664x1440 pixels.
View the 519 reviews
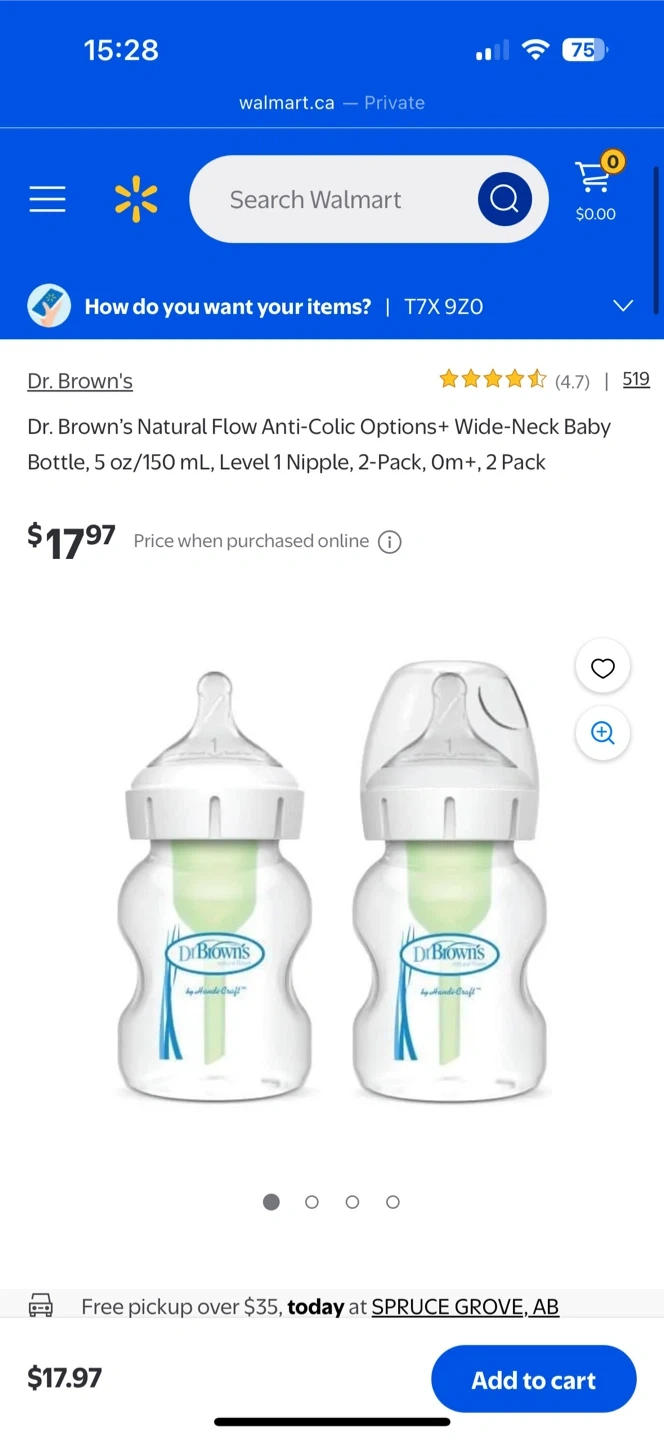[x=636, y=379]
